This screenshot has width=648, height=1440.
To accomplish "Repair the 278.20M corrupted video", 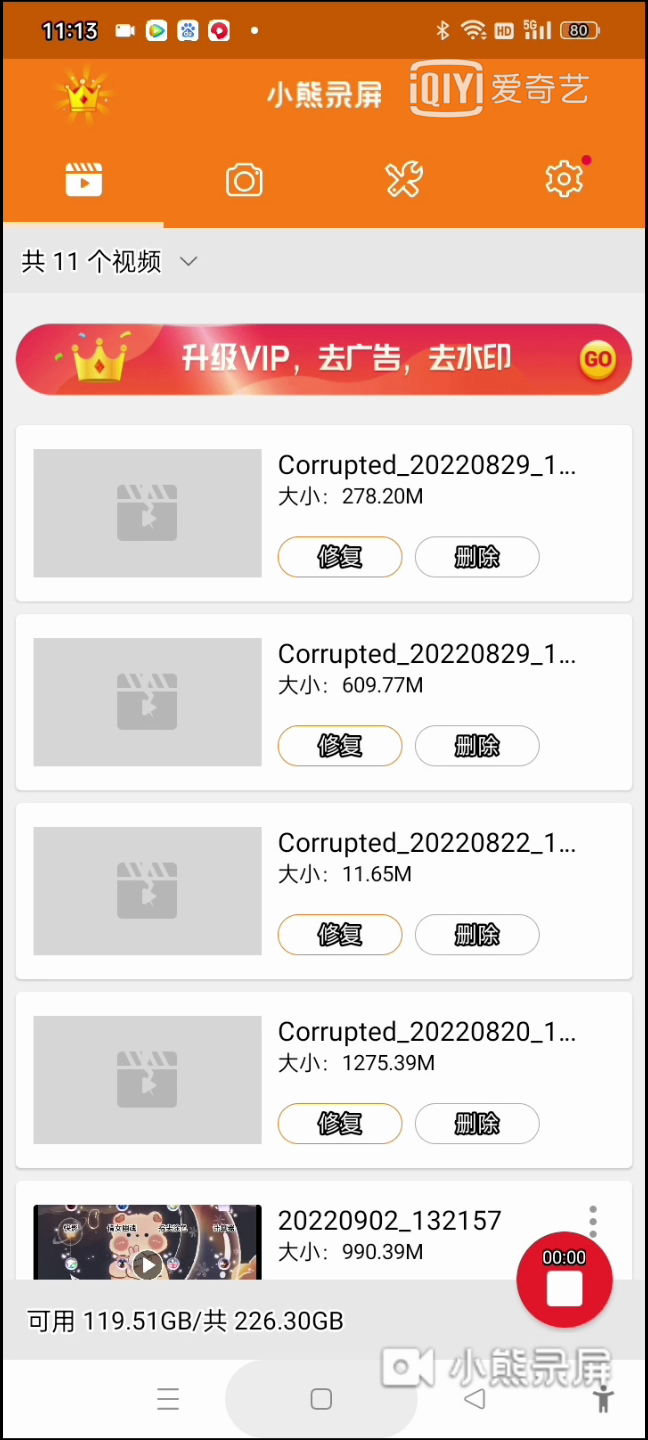I will tap(339, 557).
